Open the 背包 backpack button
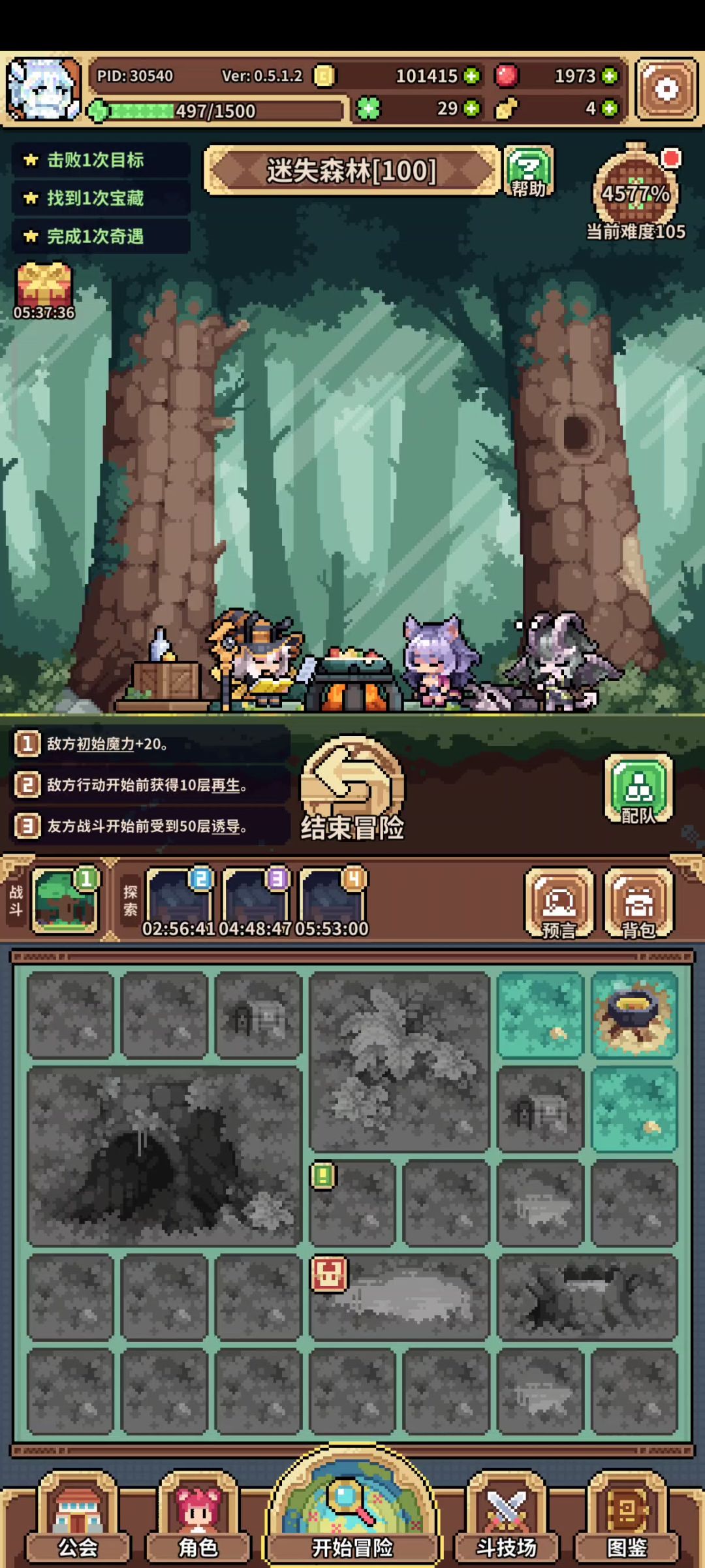Viewport: 705px width, 1568px height. click(x=638, y=903)
